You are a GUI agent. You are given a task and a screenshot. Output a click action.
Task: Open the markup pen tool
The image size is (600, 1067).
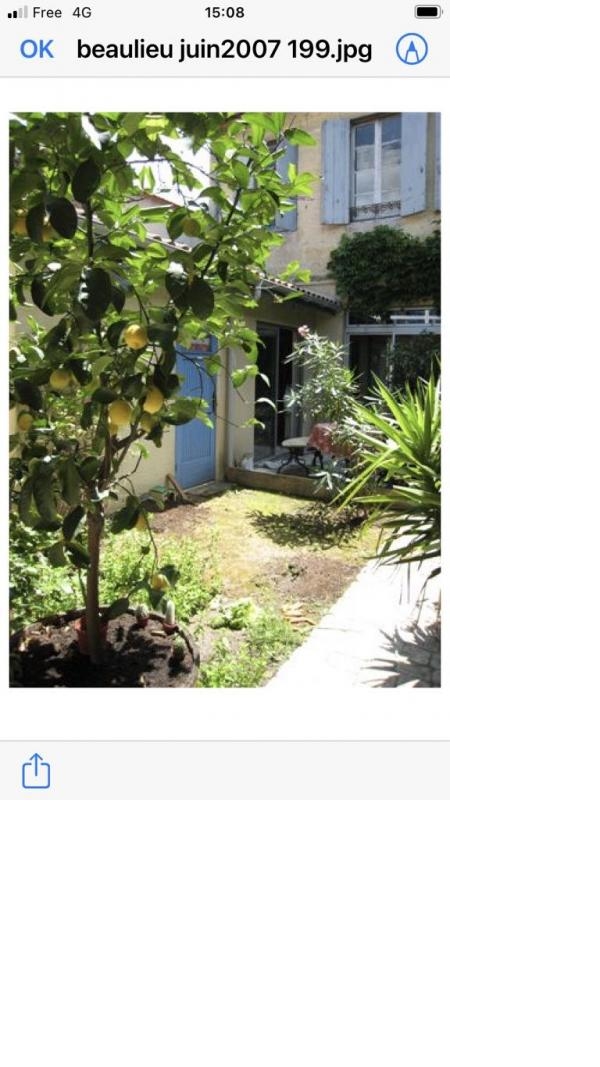[x=412, y=49]
